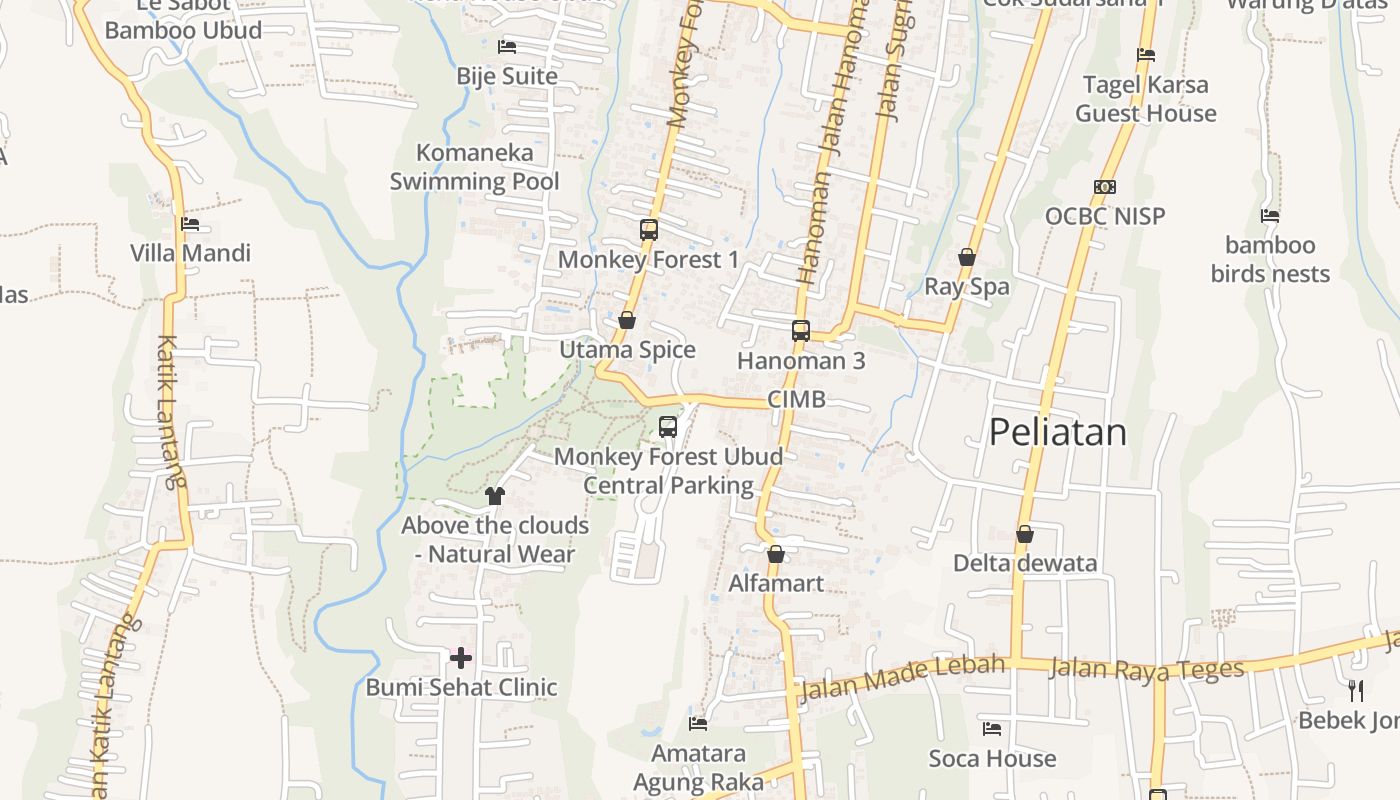Image resolution: width=1400 pixels, height=800 pixels.
Task: Open the Villa Mandi lodging marker
Action: coord(190,224)
